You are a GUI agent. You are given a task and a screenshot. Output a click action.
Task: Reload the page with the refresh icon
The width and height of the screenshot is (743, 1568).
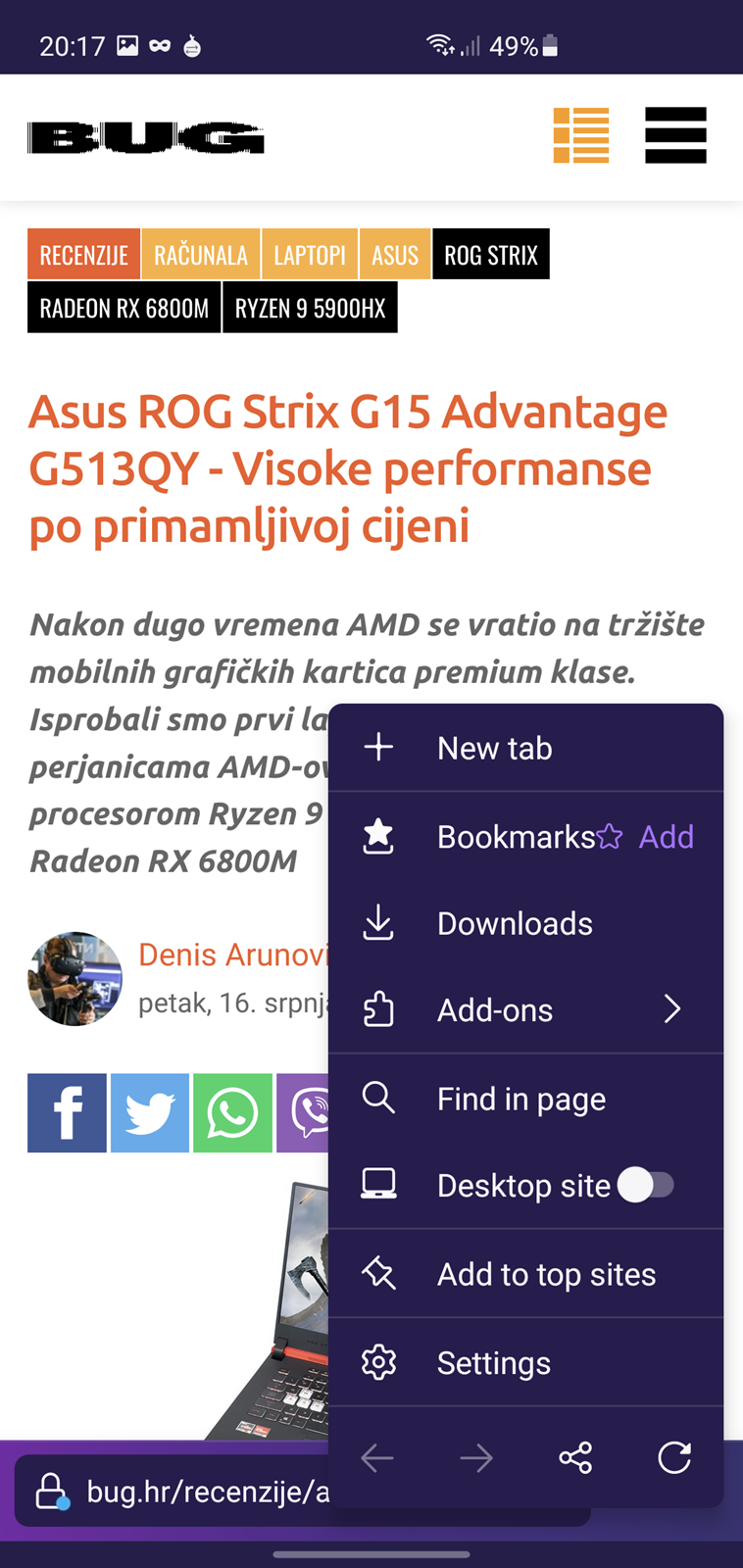(674, 1458)
